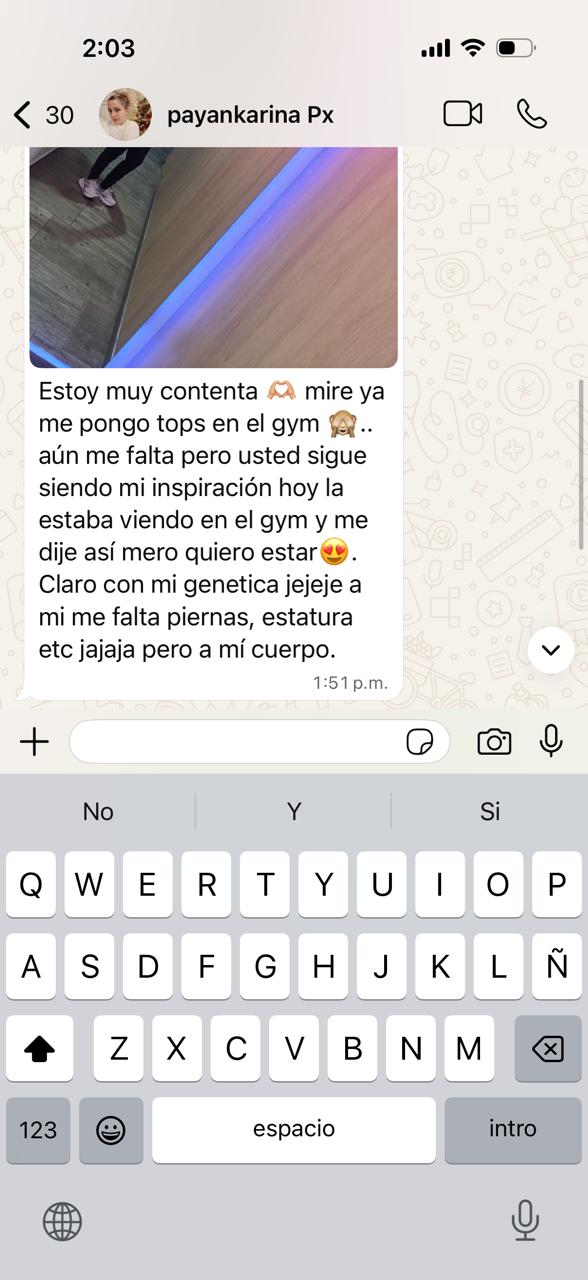Start keyboard dictation microphone

pos(525,1221)
